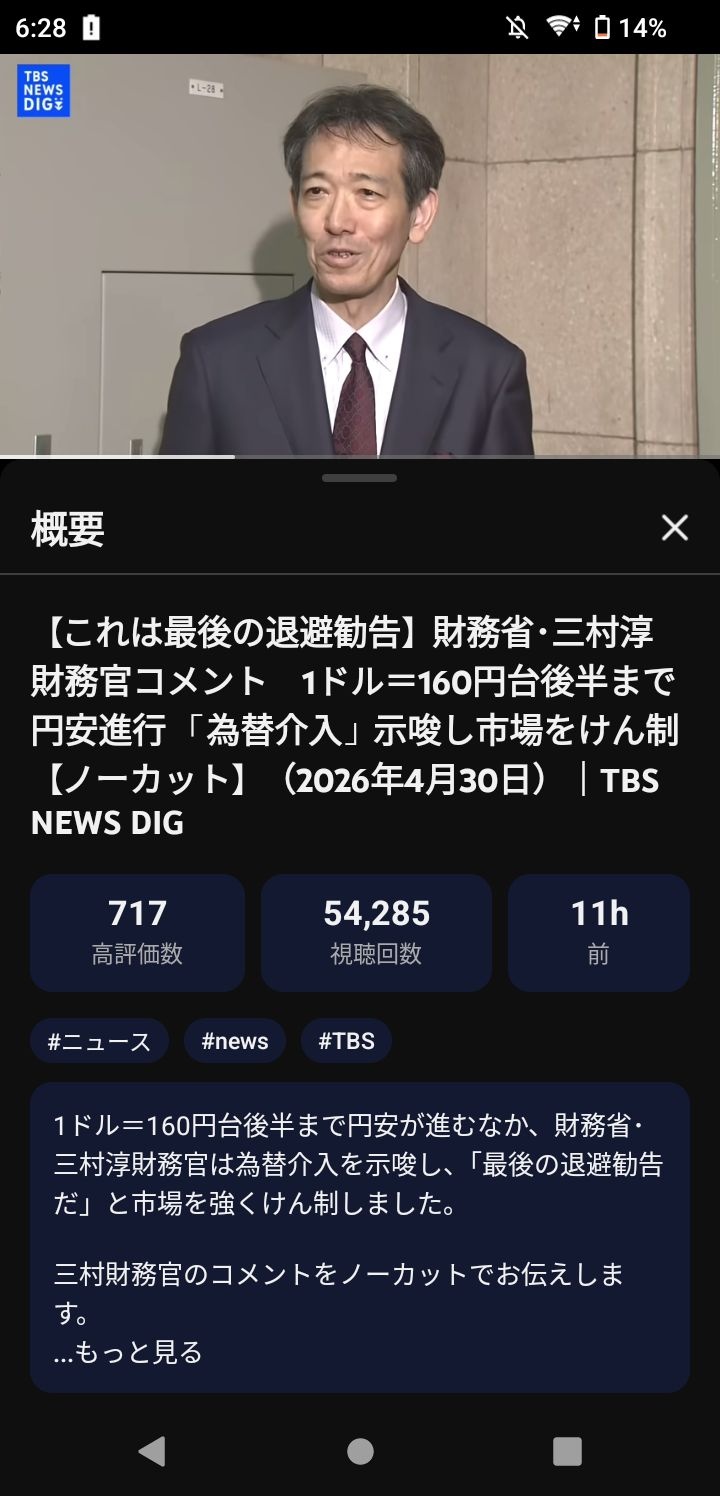Close the 概要 description panel
This screenshot has width=720, height=1496.
(x=675, y=528)
